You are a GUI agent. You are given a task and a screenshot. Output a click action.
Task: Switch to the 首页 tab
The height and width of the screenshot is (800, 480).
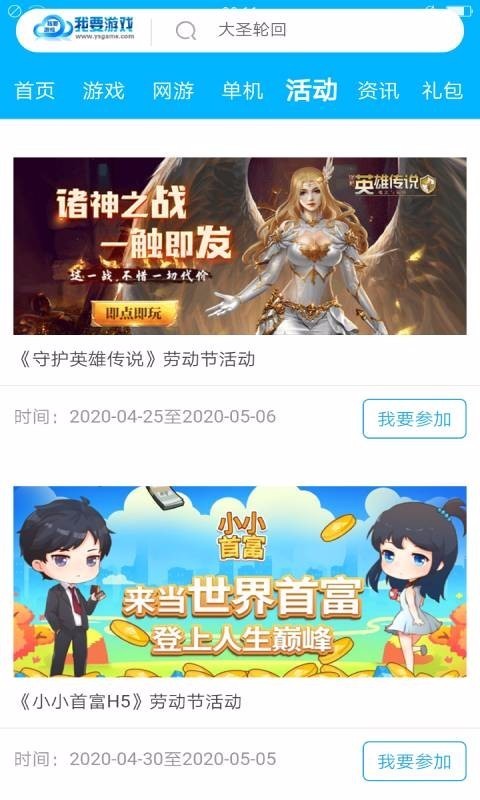(35, 91)
